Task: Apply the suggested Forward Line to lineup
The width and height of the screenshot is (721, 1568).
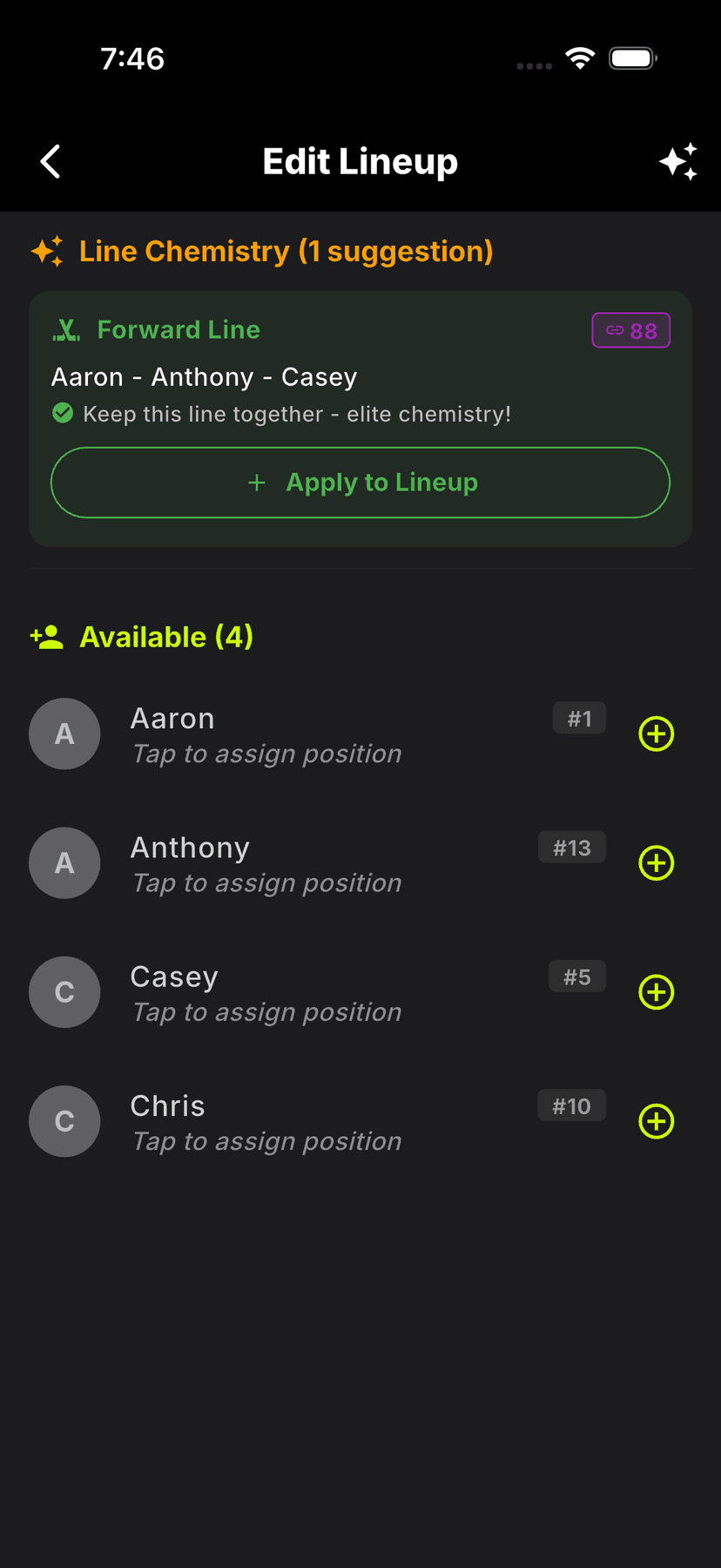Action: click(x=360, y=482)
